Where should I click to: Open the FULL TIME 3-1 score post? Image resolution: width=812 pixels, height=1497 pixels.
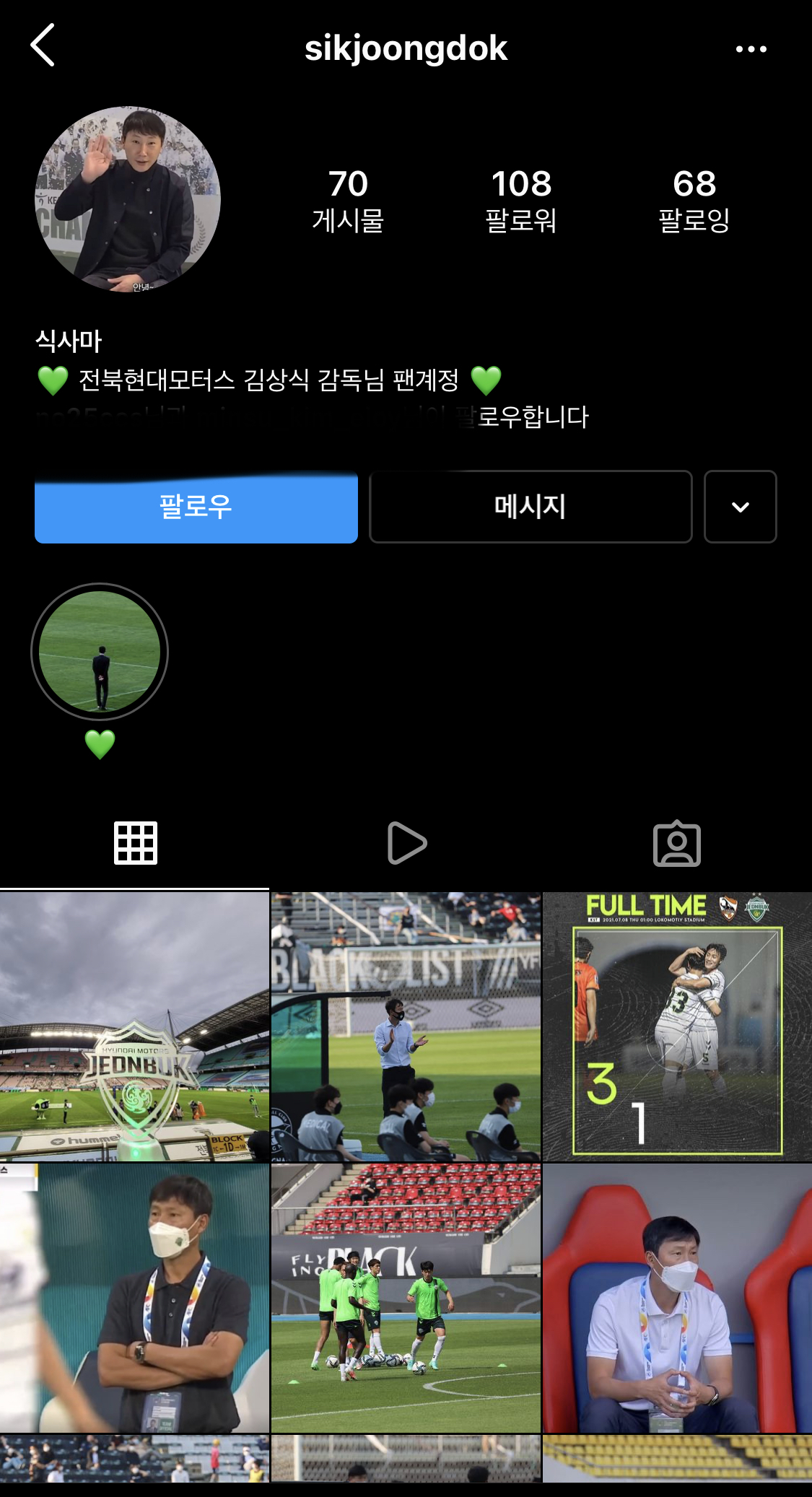[x=677, y=1026]
